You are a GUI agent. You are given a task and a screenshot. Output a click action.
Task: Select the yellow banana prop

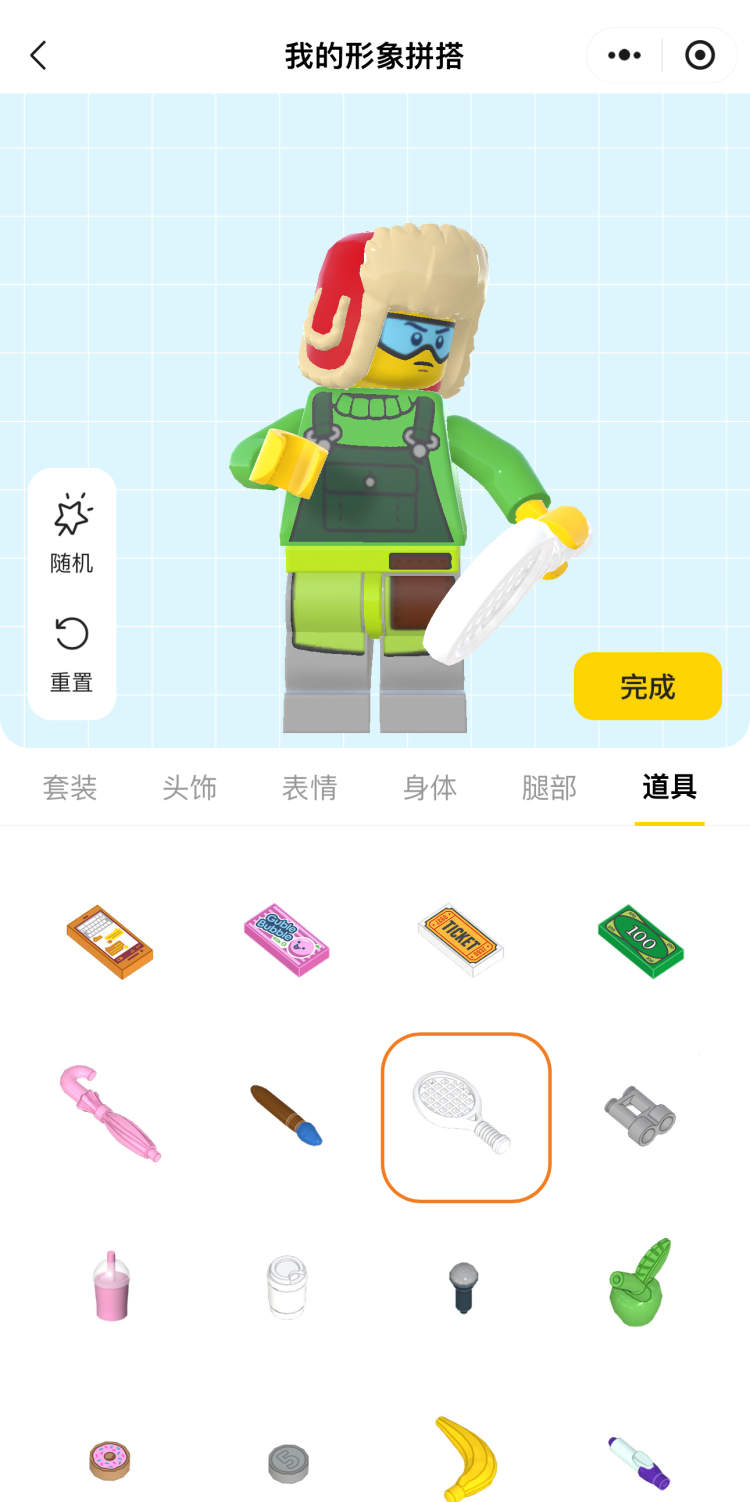pyautogui.click(x=466, y=1458)
